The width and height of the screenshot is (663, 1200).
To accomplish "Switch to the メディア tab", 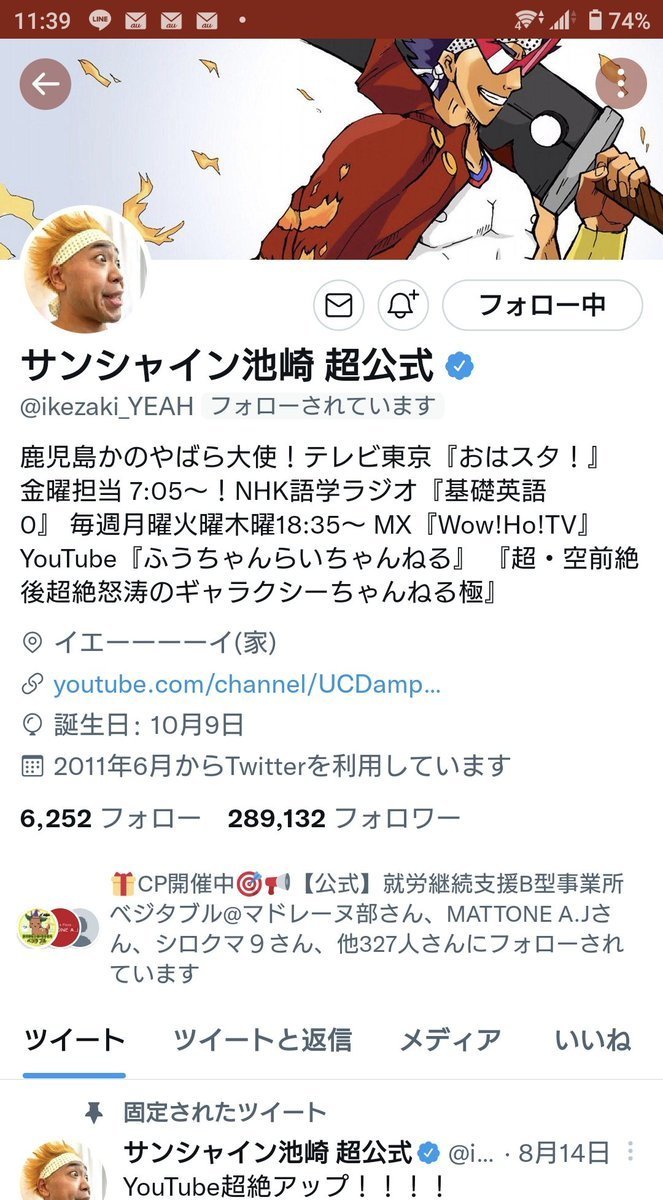I will [451, 1041].
